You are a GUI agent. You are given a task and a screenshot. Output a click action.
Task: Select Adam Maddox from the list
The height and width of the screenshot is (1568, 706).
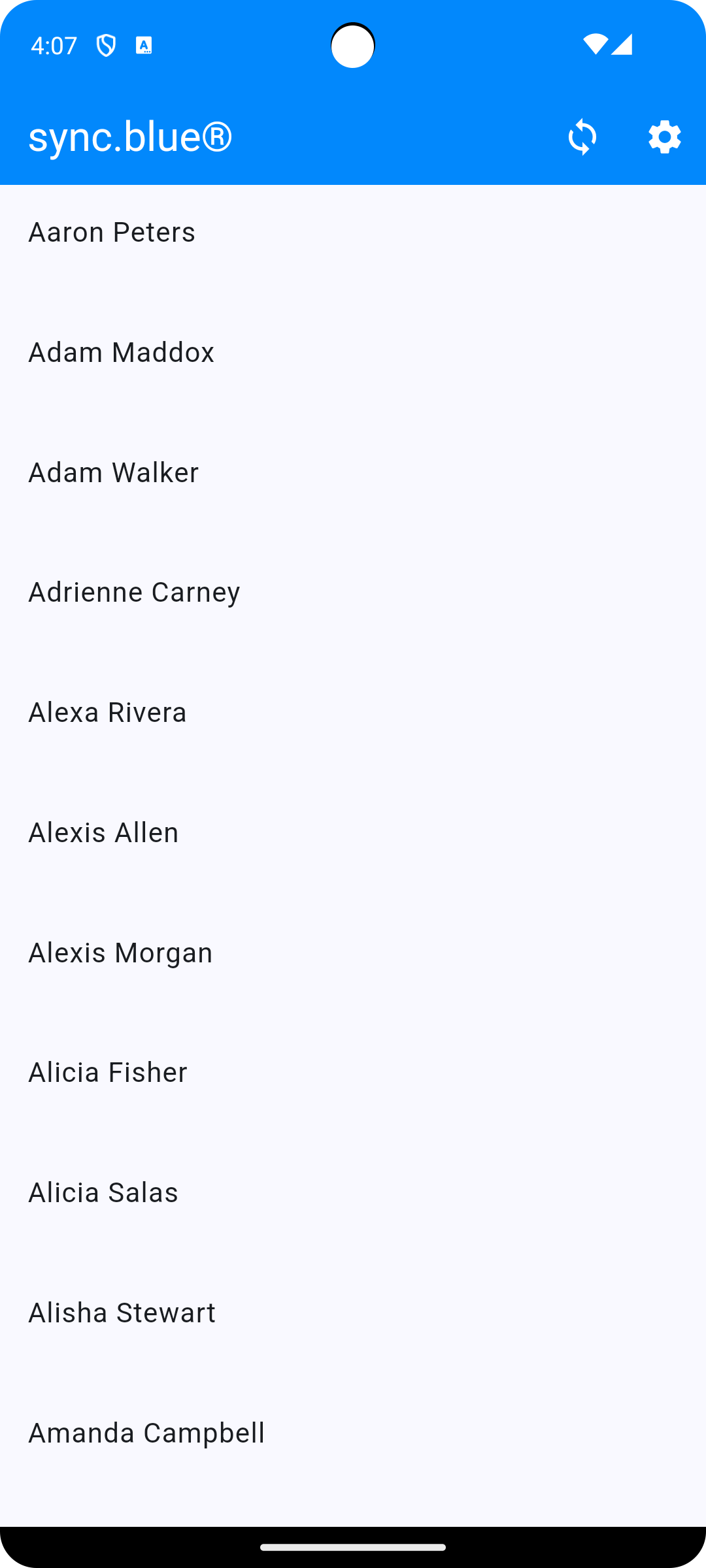click(x=353, y=353)
